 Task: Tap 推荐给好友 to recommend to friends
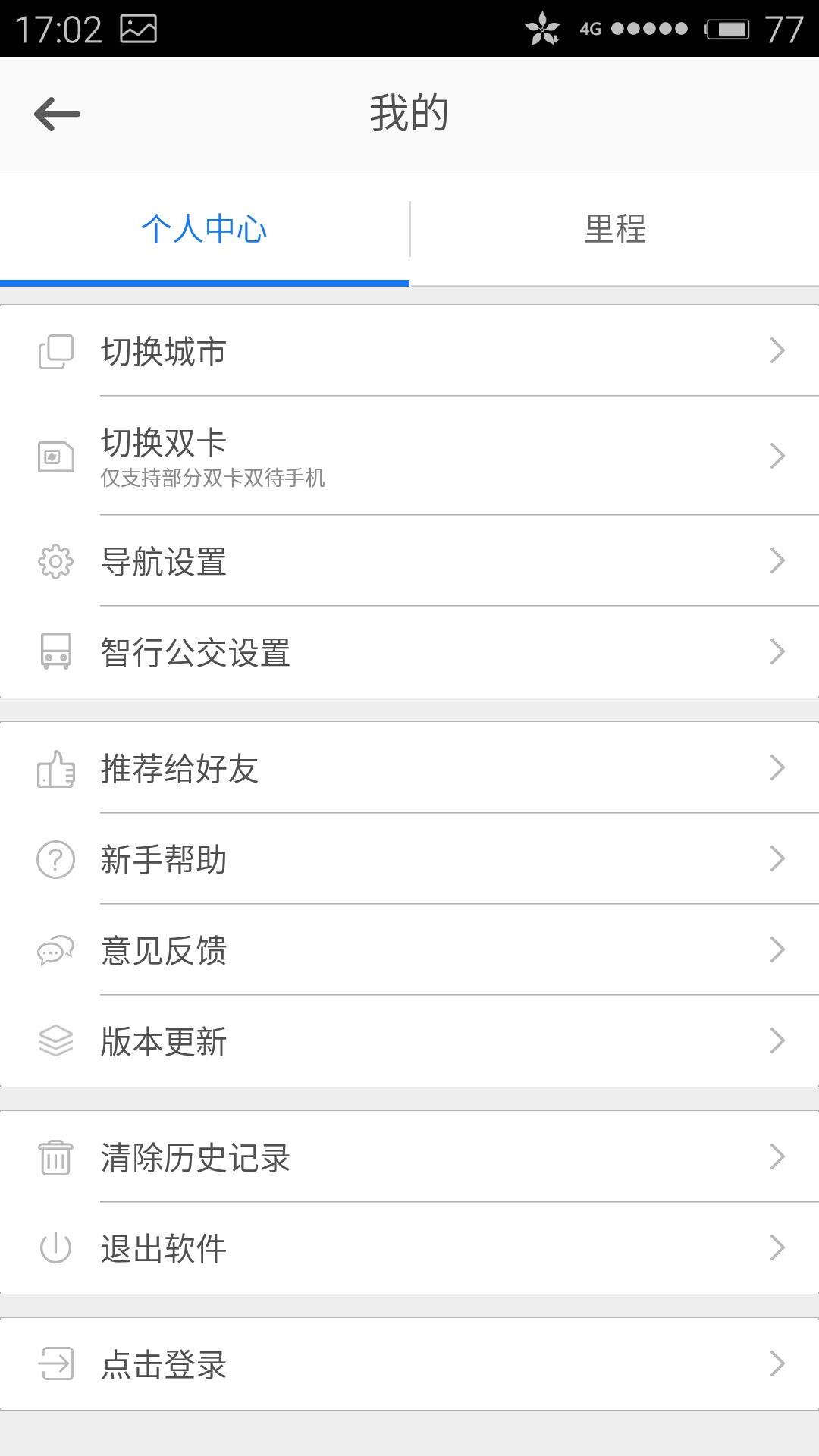tap(409, 768)
